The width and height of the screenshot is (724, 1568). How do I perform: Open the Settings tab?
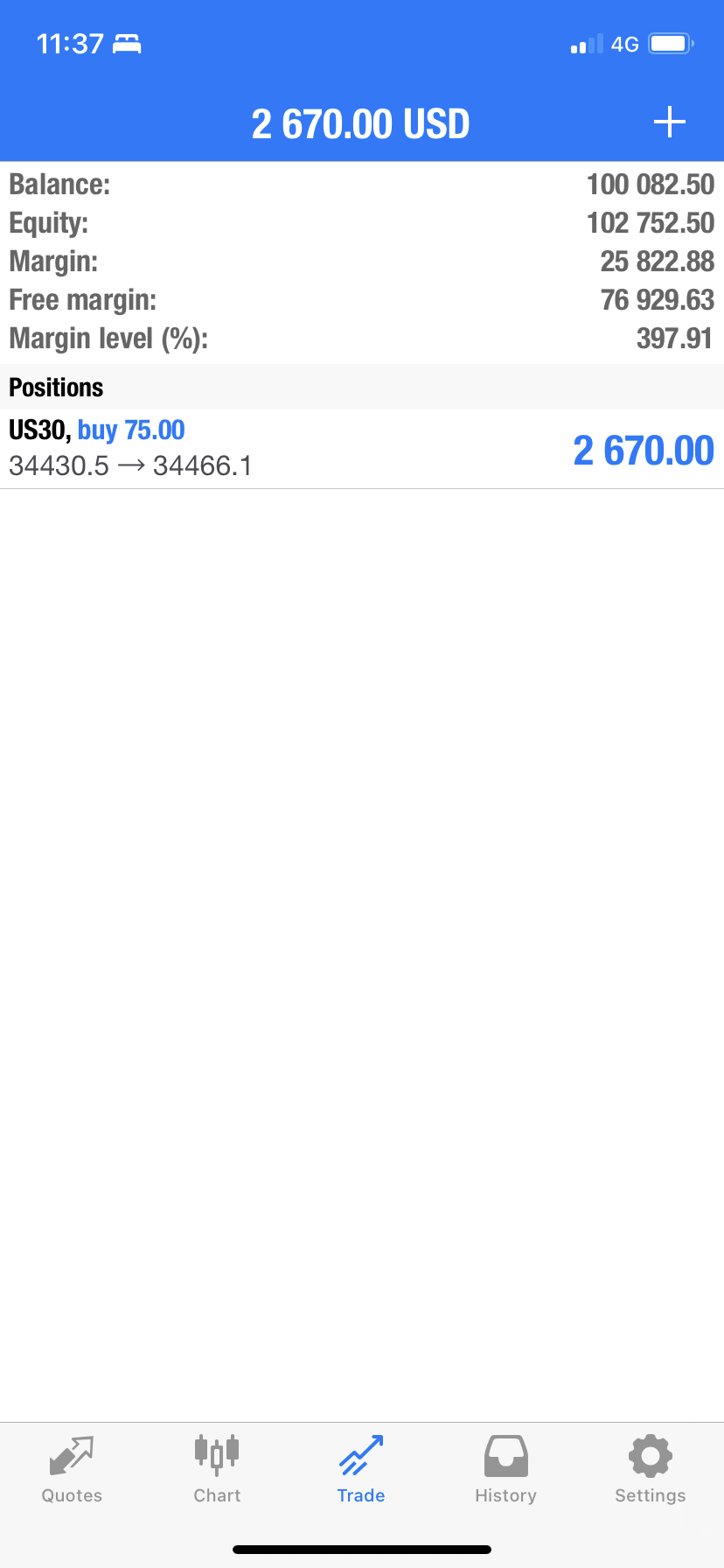pyautogui.click(x=650, y=1470)
